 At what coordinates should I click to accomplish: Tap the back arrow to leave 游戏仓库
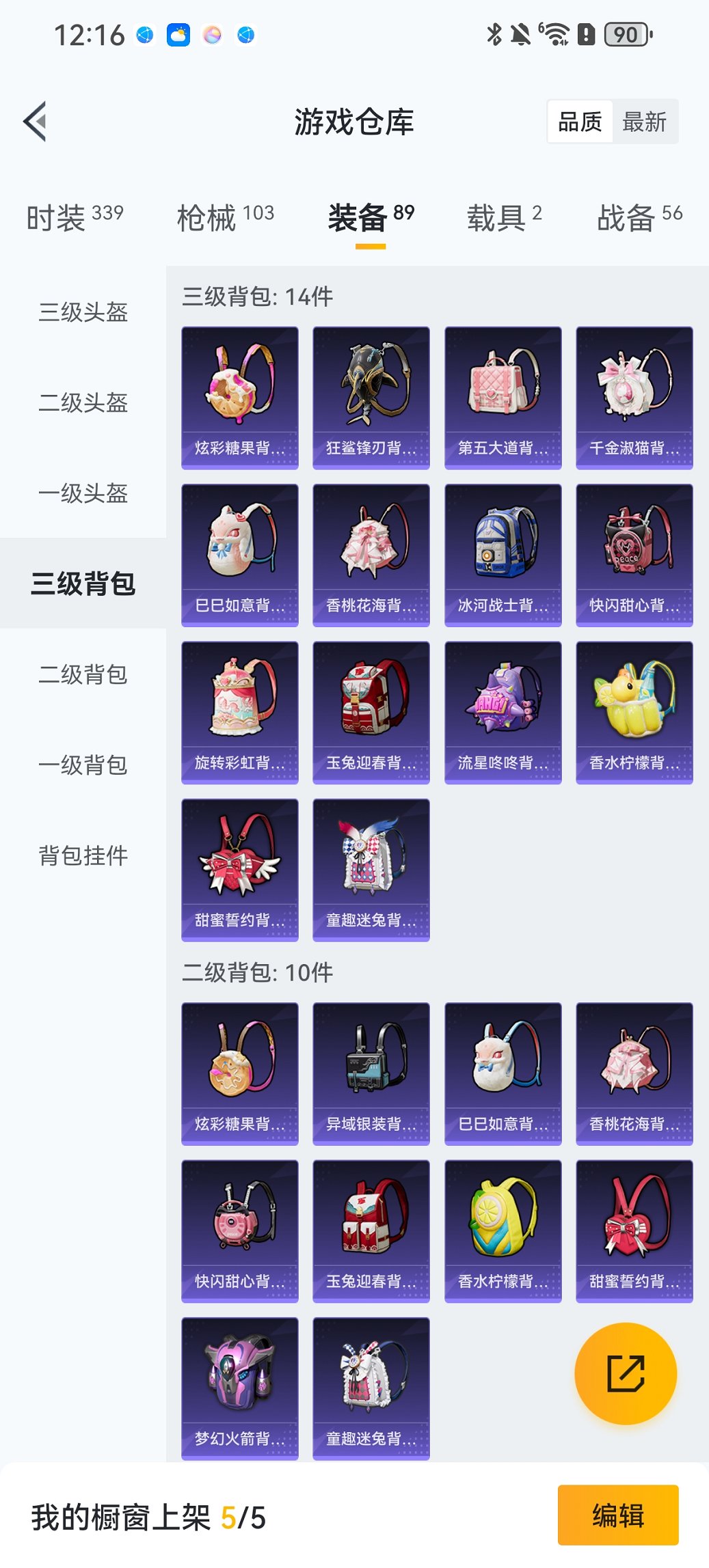[36, 122]
